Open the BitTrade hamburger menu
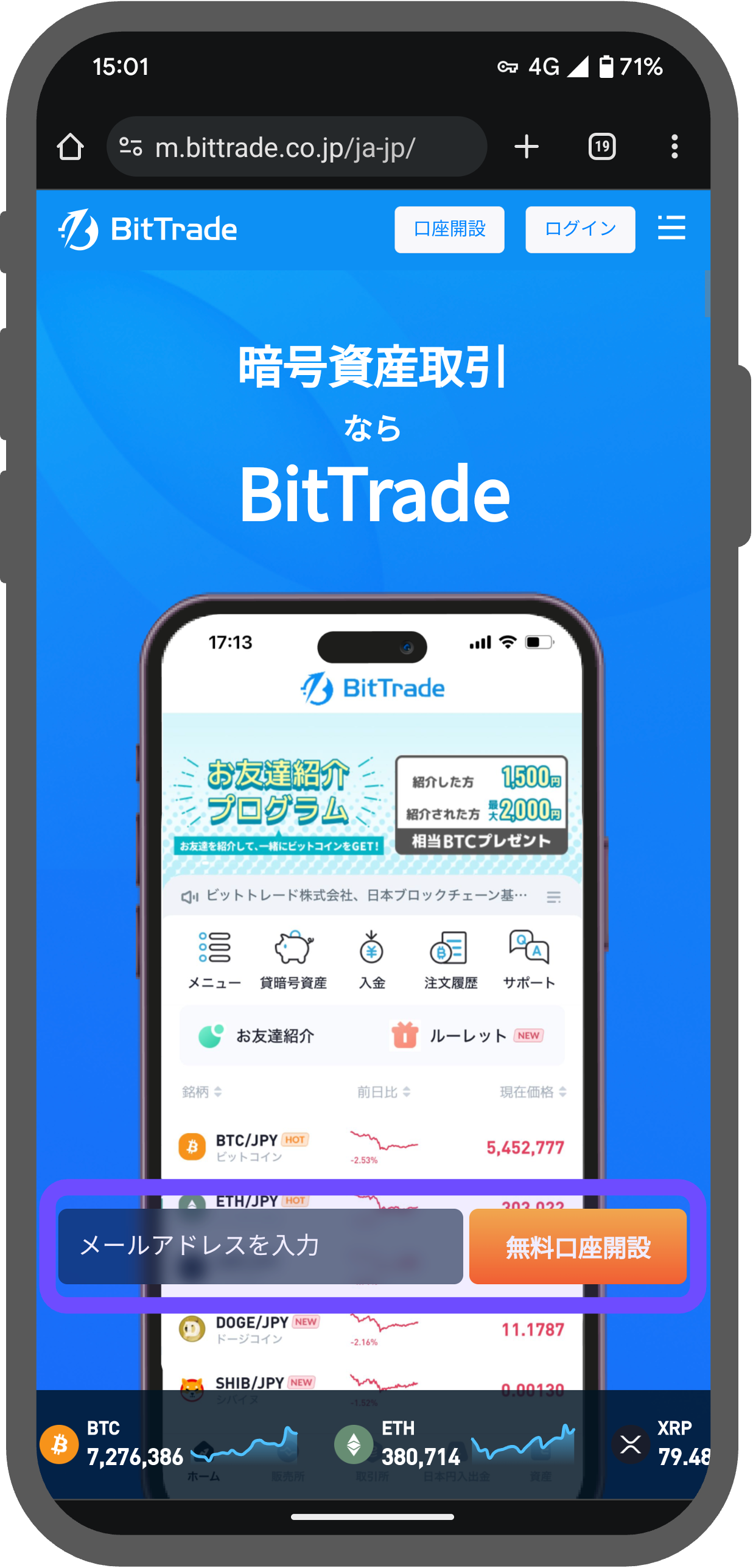 [x=671, y=228]
